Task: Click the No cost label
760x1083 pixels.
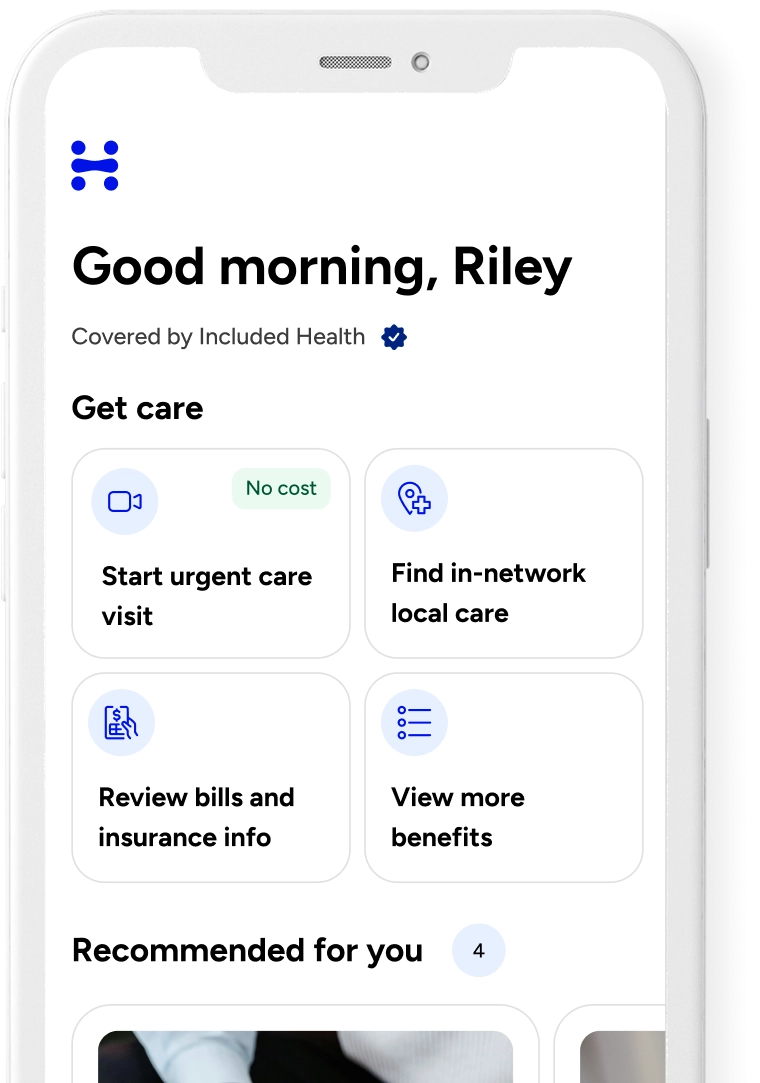Action: (x=281, y=489)
